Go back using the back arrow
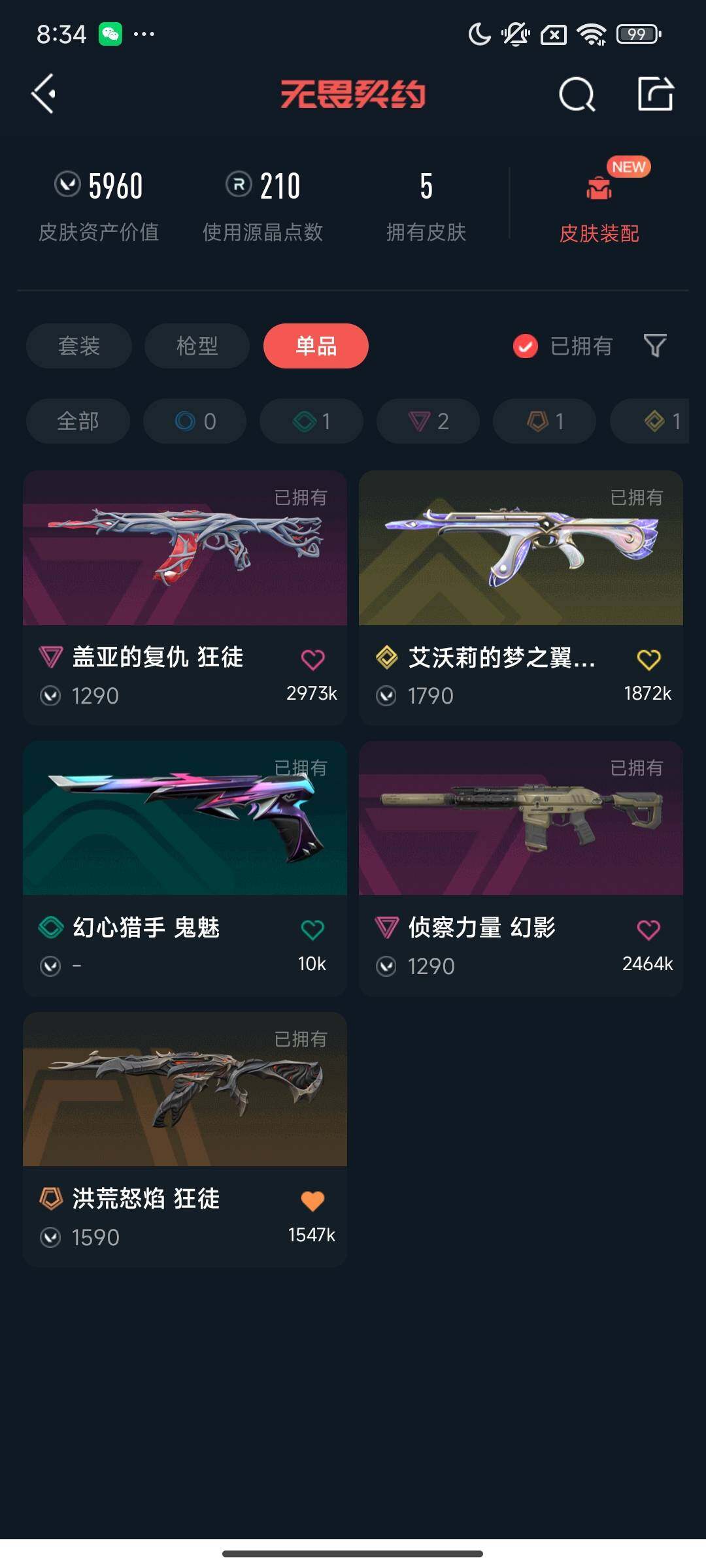This screenshot has width=706, height=1568. [x=43, y=94]
